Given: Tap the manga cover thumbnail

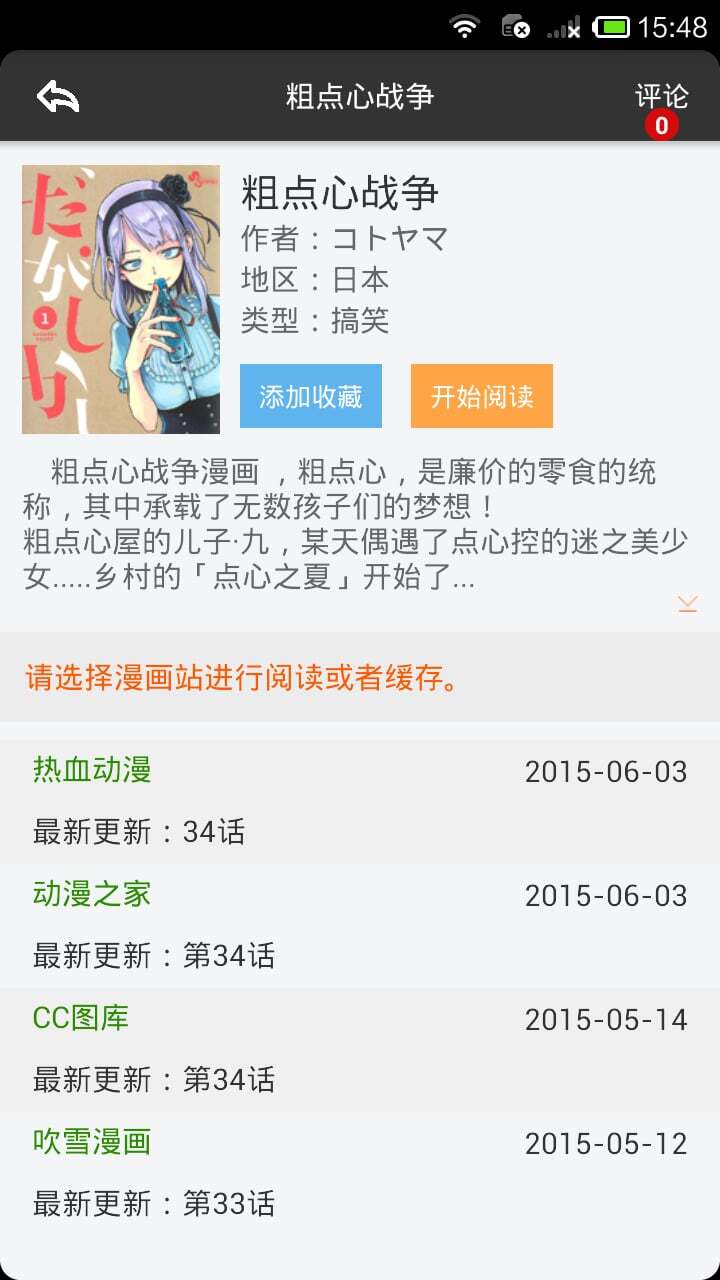Looking at the screenshot, I should 120,297.
